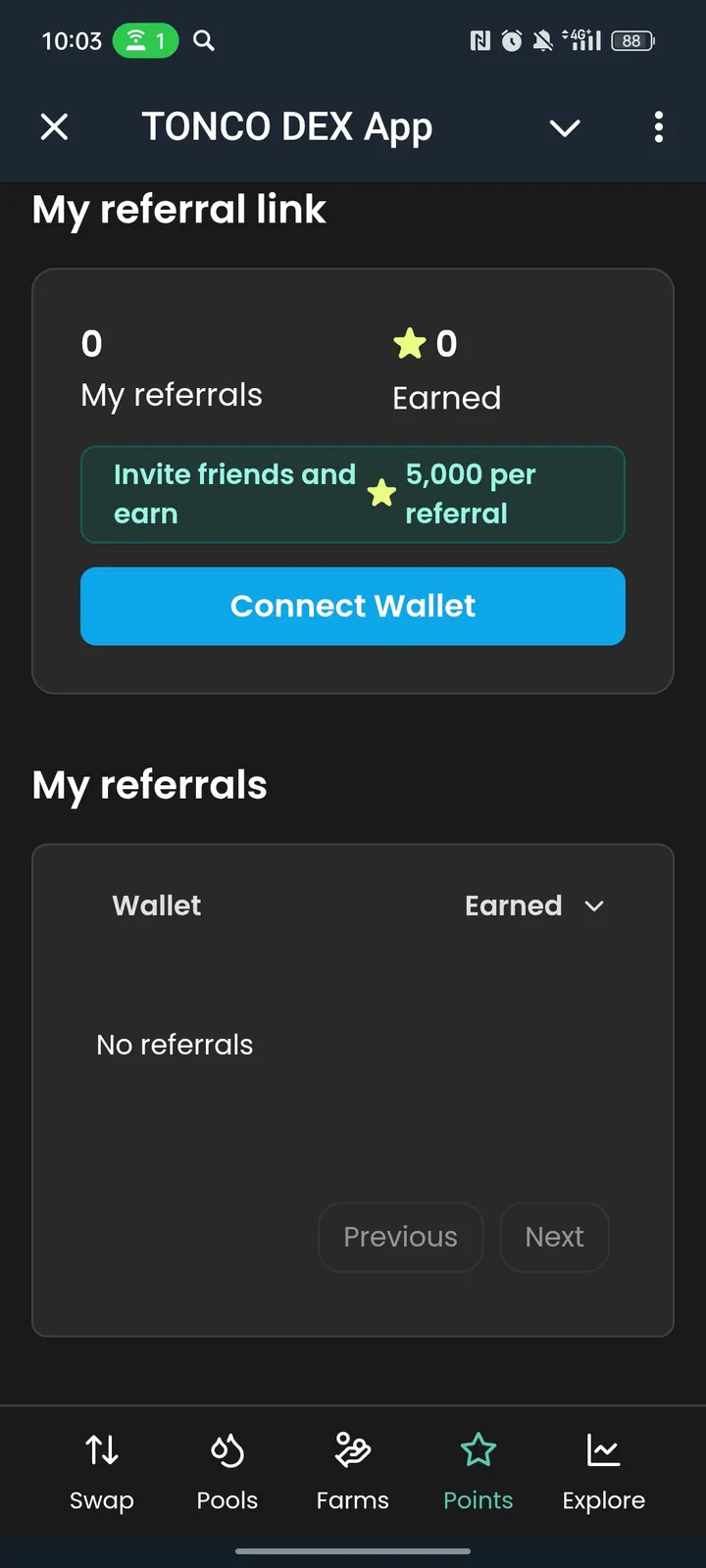Close the TONCO DEX App with the X
706x1568 pixels.
pyautogui.click(x=55, y=127)
